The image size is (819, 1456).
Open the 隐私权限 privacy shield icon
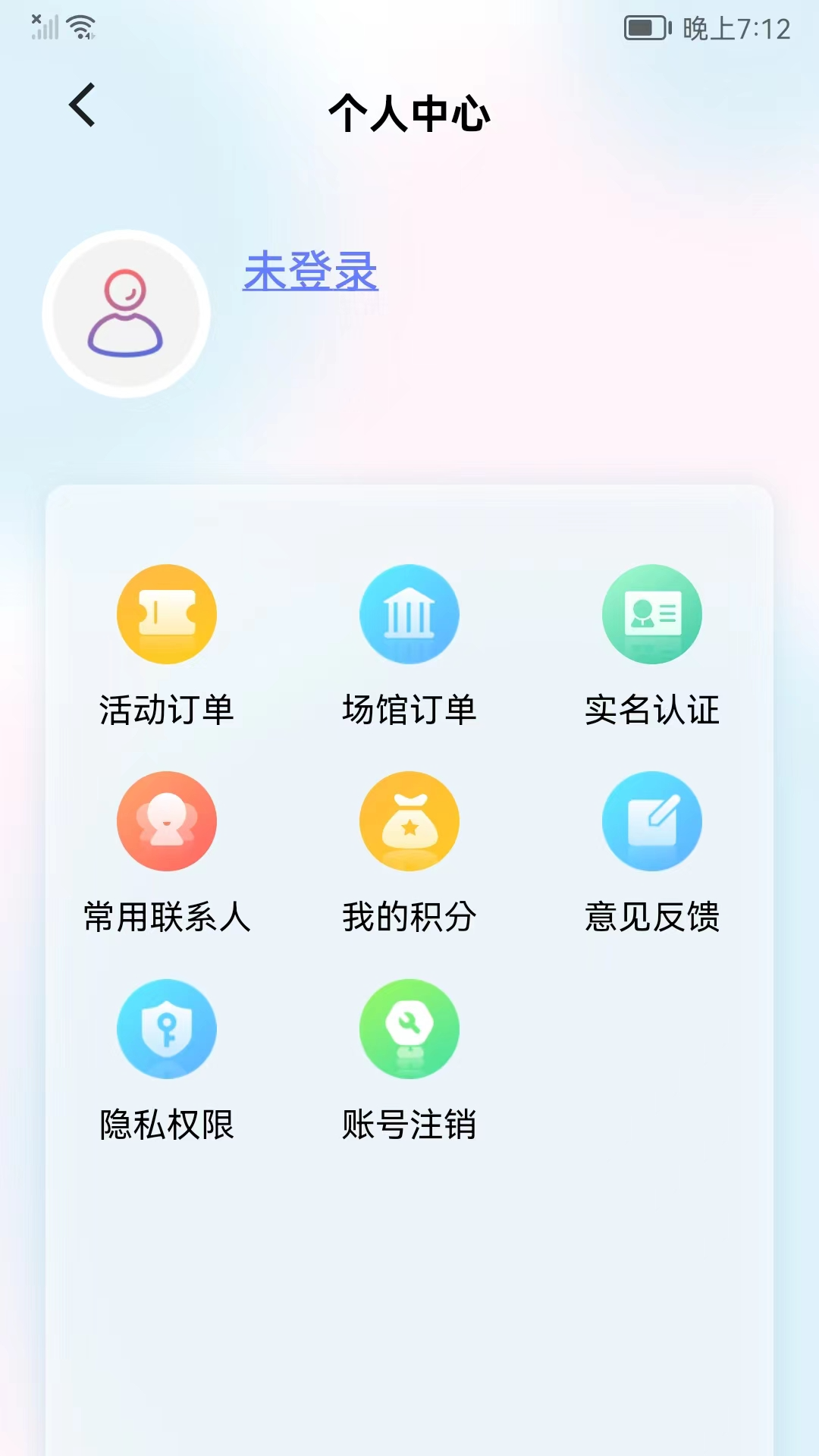pos(167,1028)
